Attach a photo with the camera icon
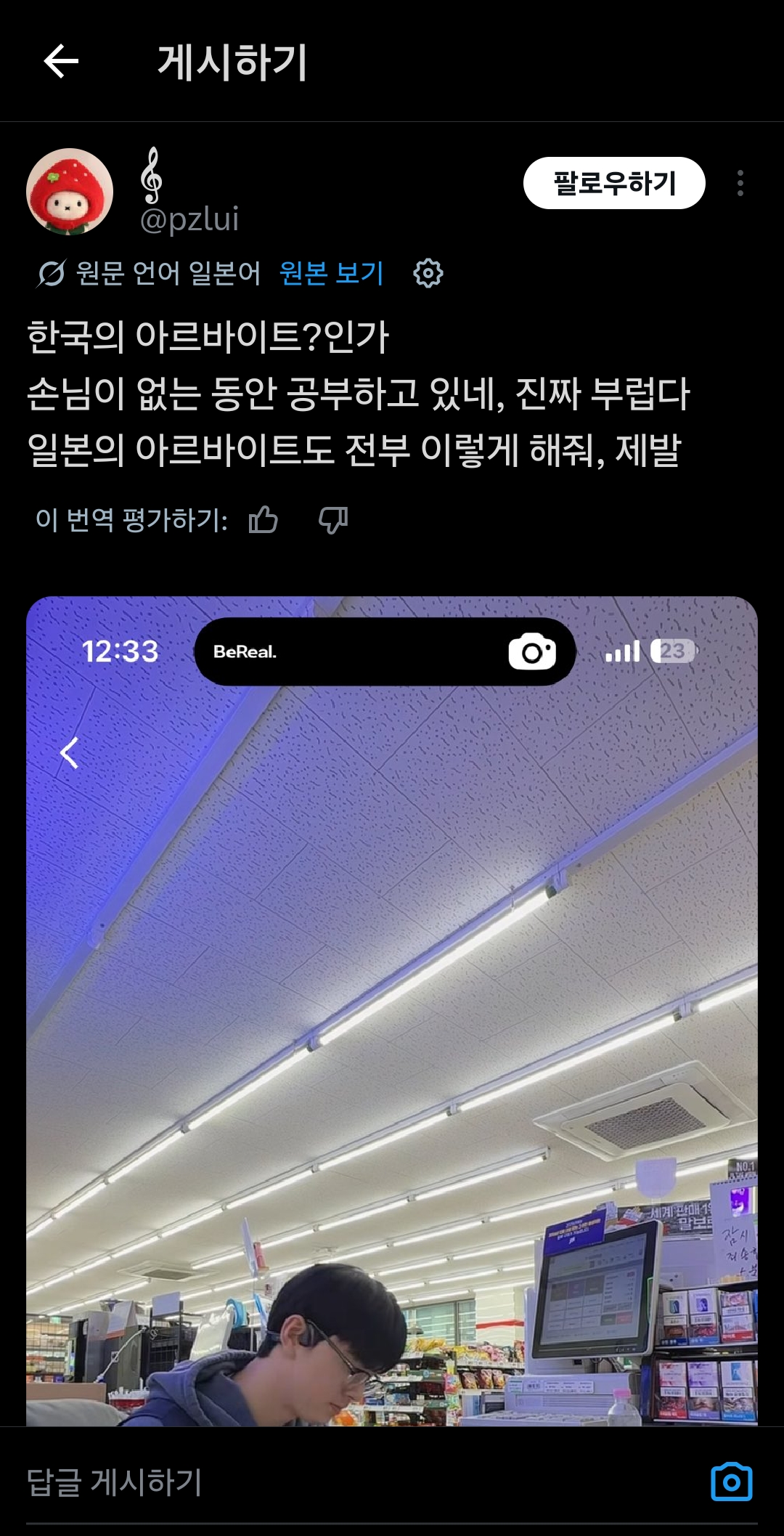Screen dimensions: 784x1536 [x=732, y=1482]
